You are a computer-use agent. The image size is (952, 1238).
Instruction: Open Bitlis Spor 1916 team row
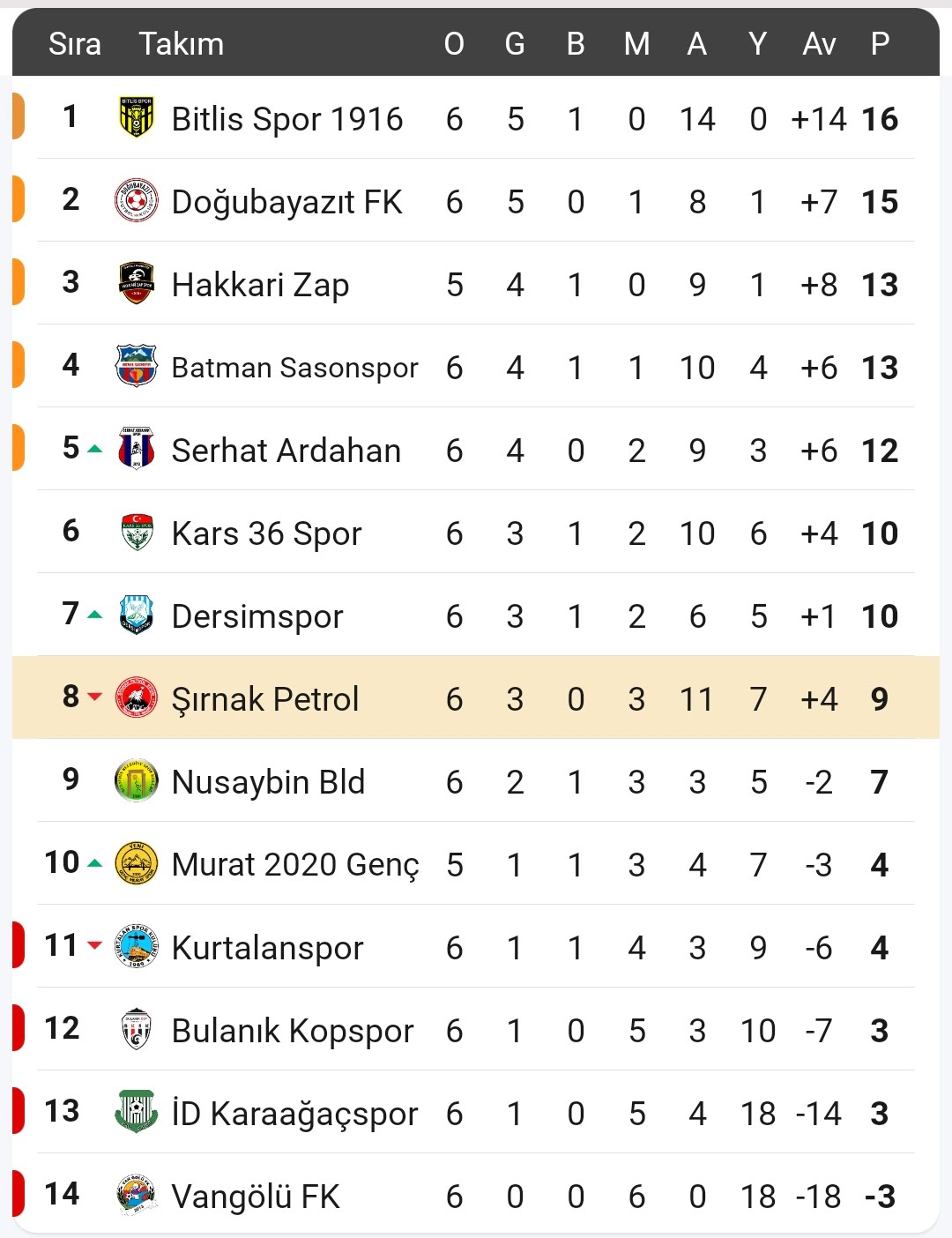pos(287,118)
